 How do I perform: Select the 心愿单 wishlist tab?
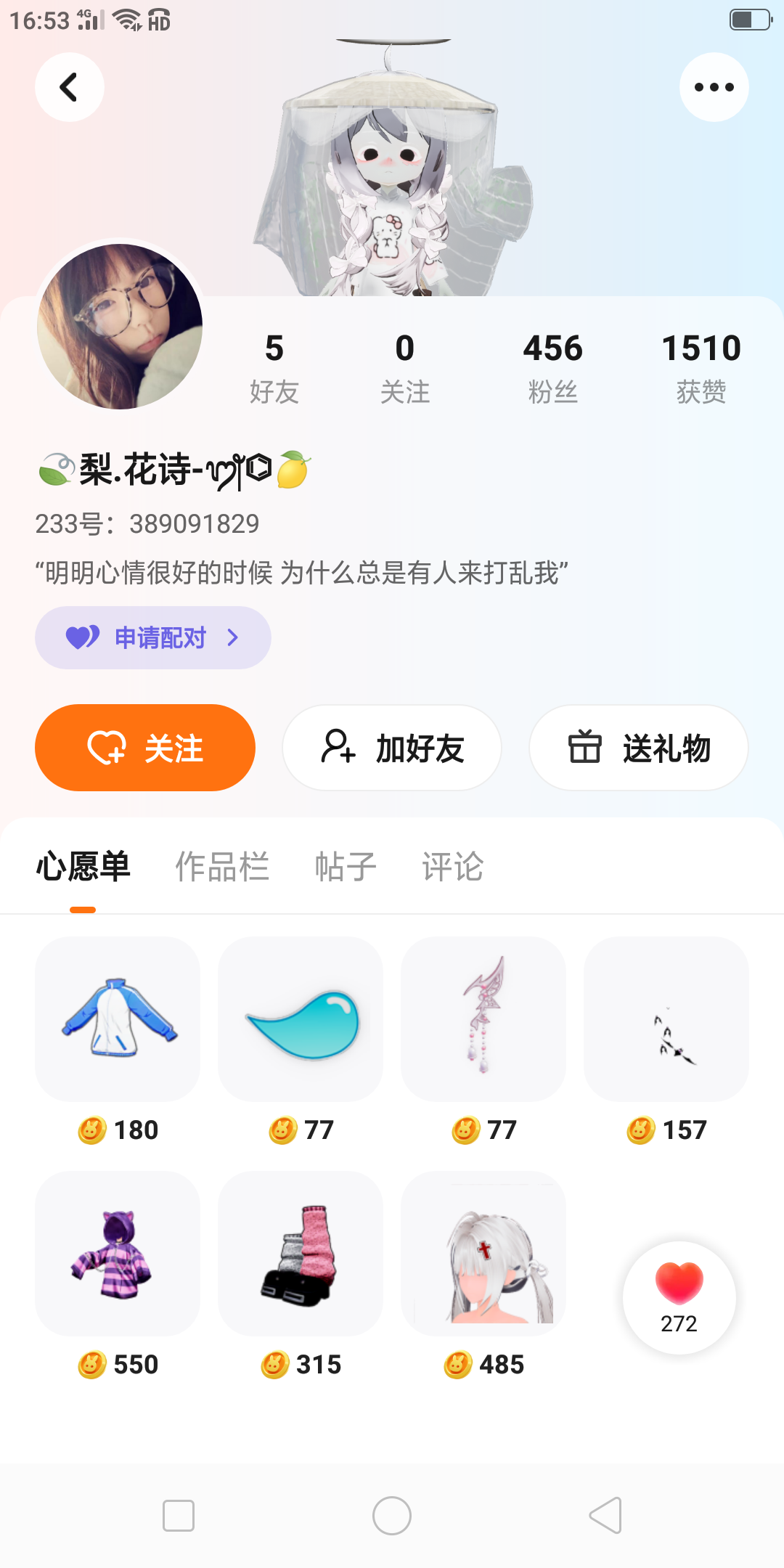click(x=83, y=866)
